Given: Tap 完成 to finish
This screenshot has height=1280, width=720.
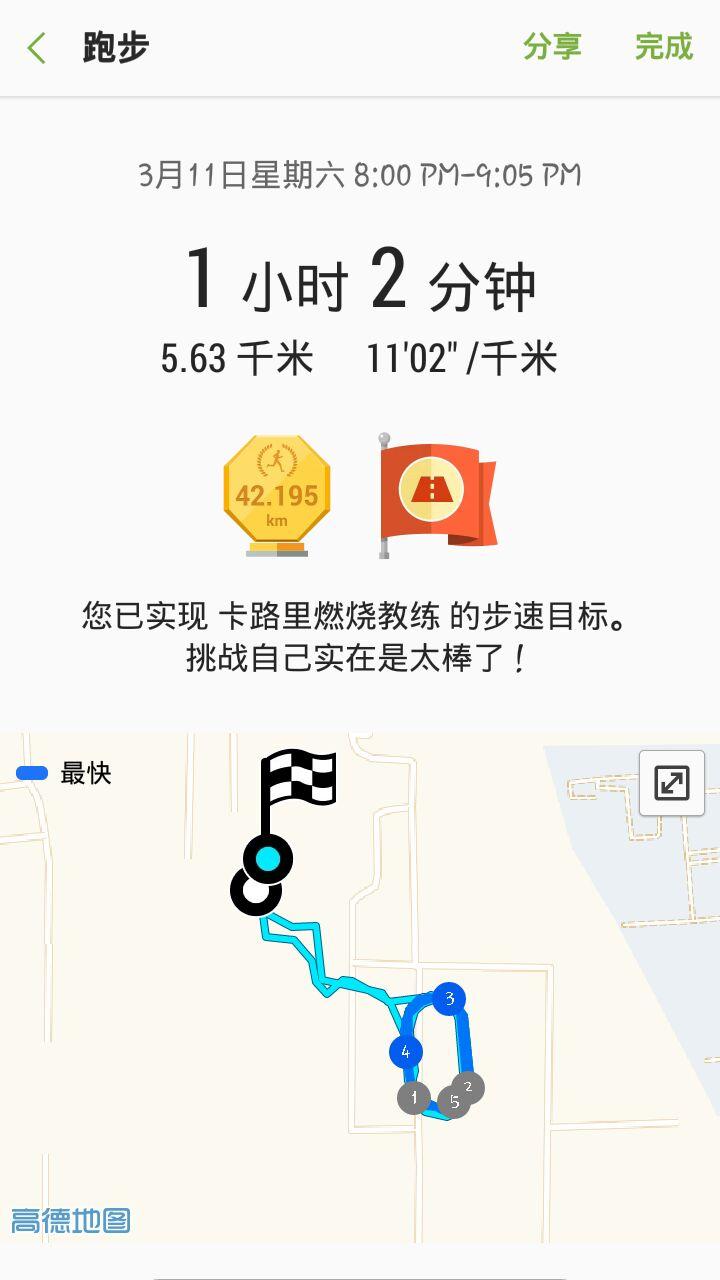Looking at the screenshot, I should [x=664, y=47].
